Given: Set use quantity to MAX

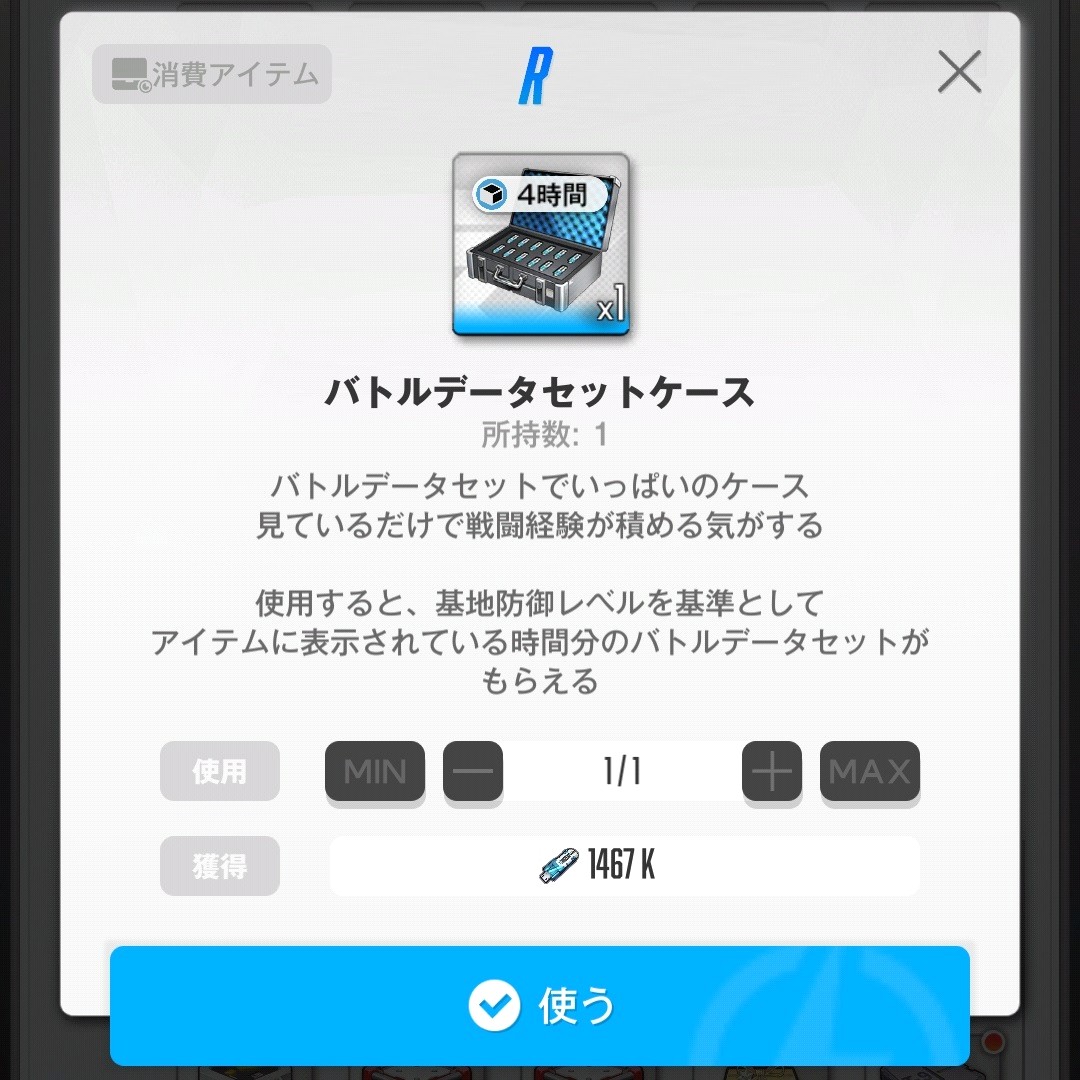Looking at the screenshot, I should point(869,771).
